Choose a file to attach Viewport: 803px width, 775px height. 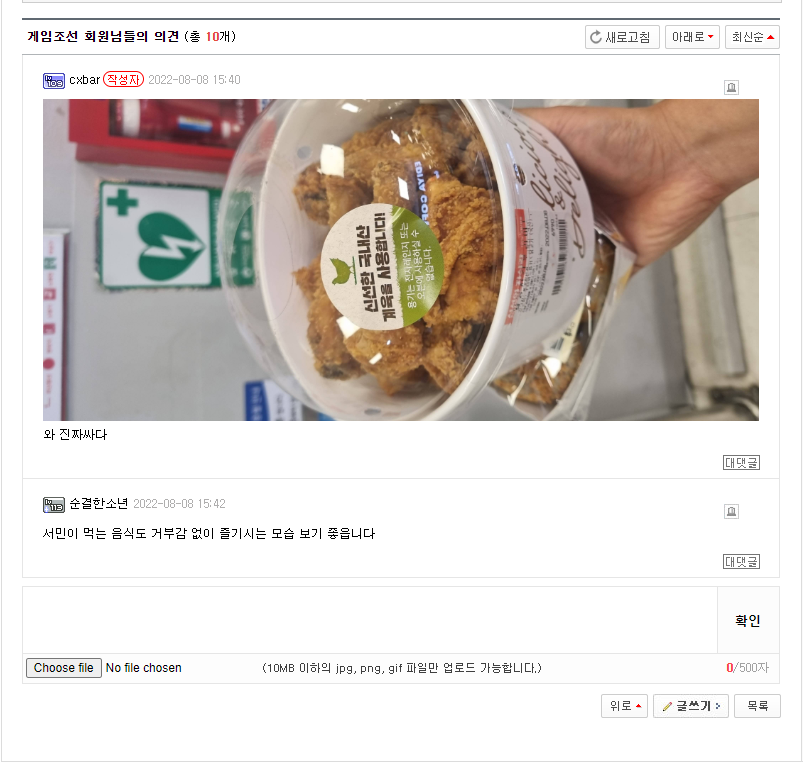tap(64, 668)
